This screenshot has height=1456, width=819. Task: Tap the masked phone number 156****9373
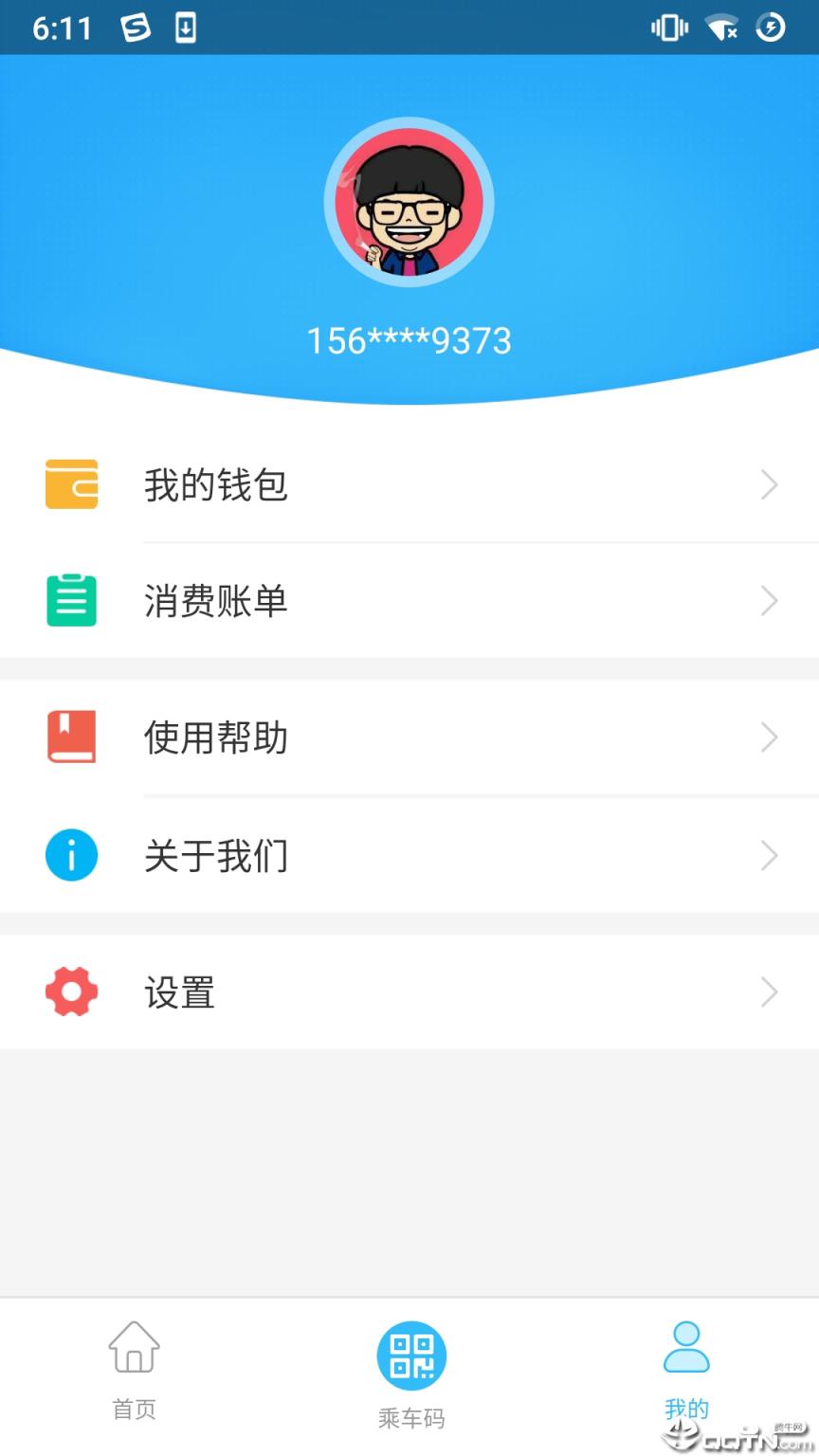click(409, 339)
